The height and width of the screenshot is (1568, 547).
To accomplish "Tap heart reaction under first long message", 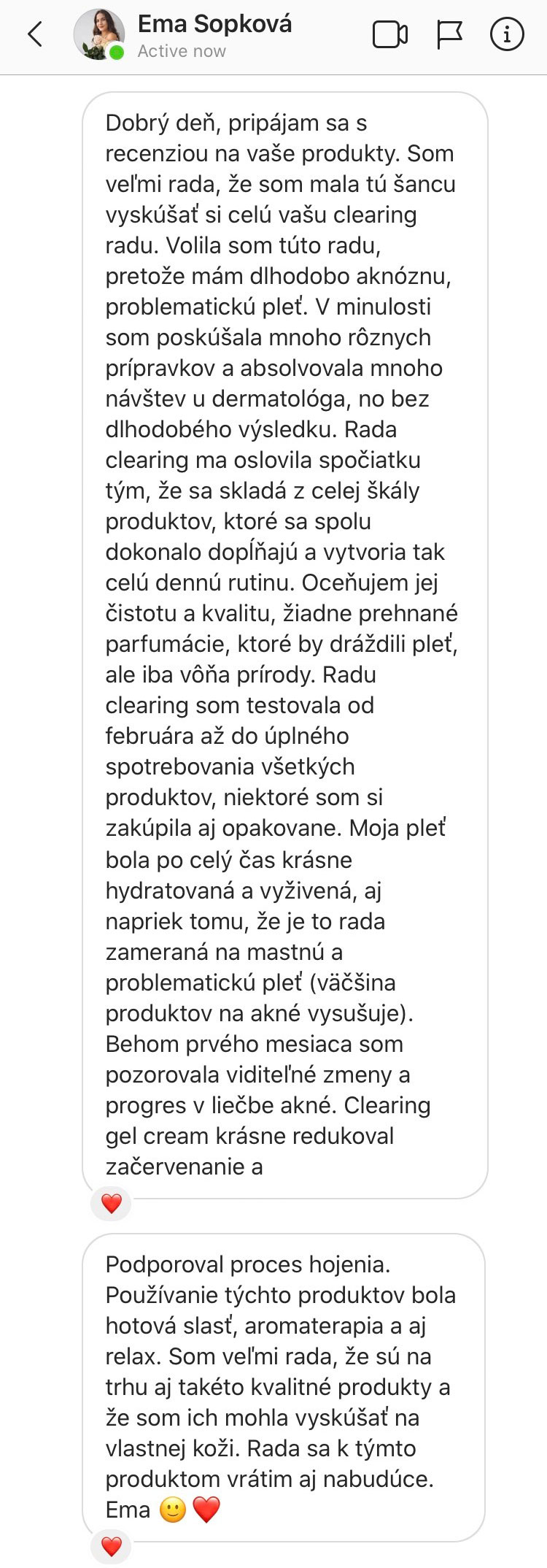I will 111,1203.
